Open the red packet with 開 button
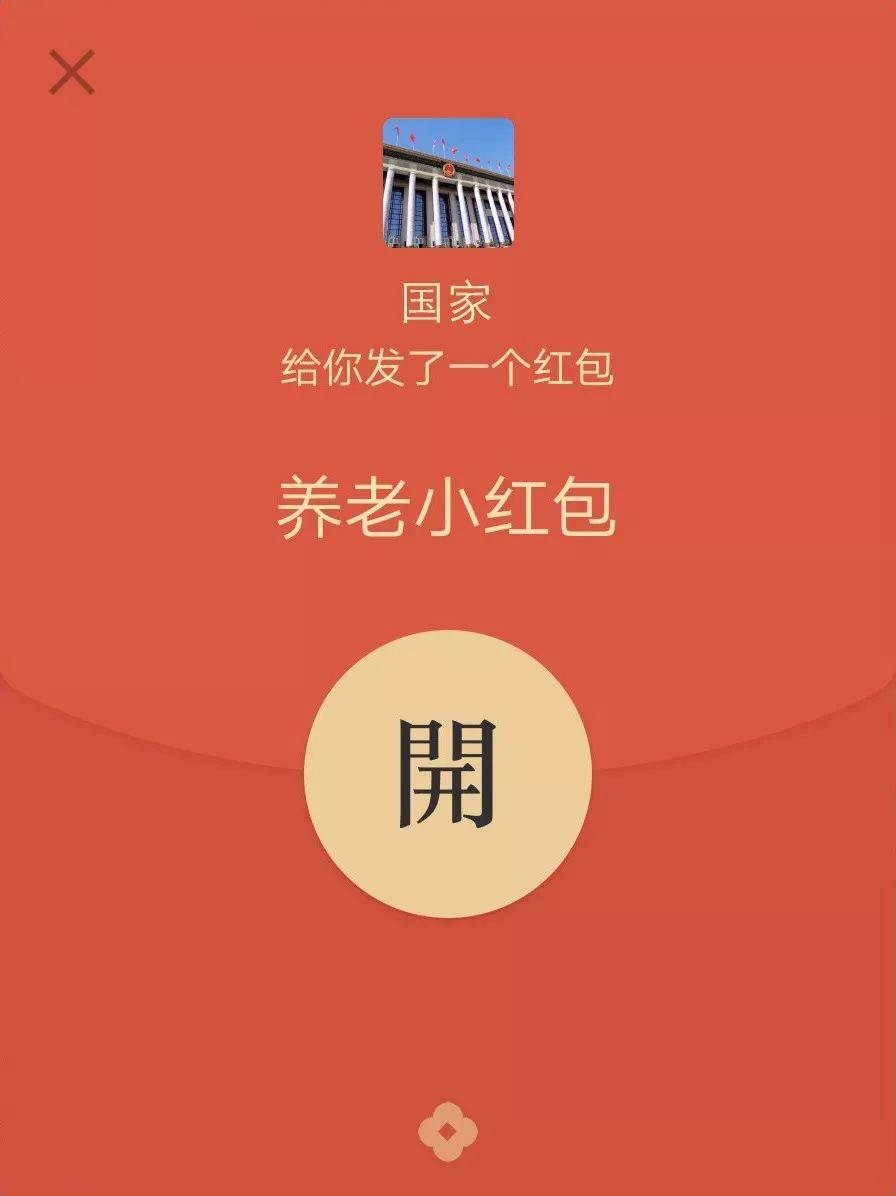This screenshot has height=1196, width=896. click(447, 773)
